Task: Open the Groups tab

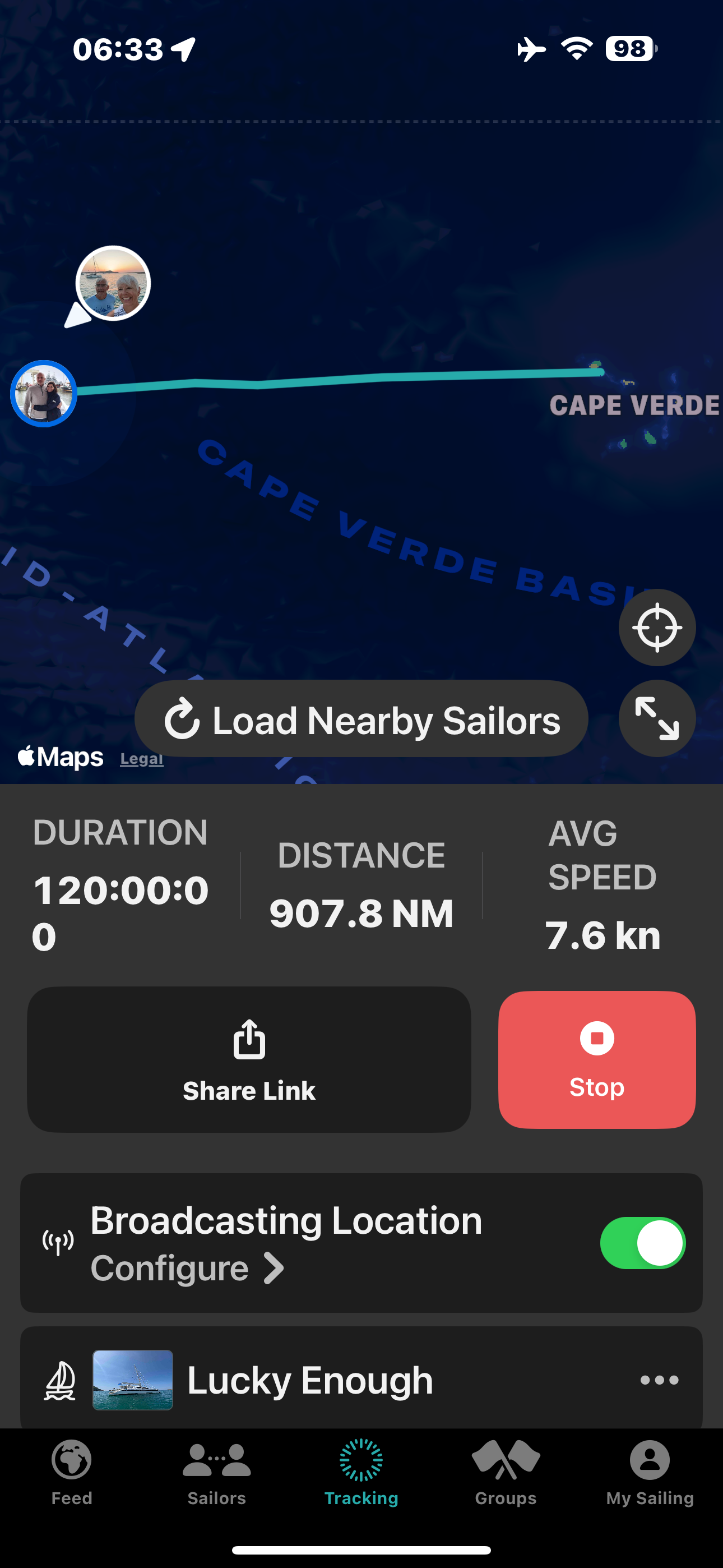Action: click(506, 1470)
